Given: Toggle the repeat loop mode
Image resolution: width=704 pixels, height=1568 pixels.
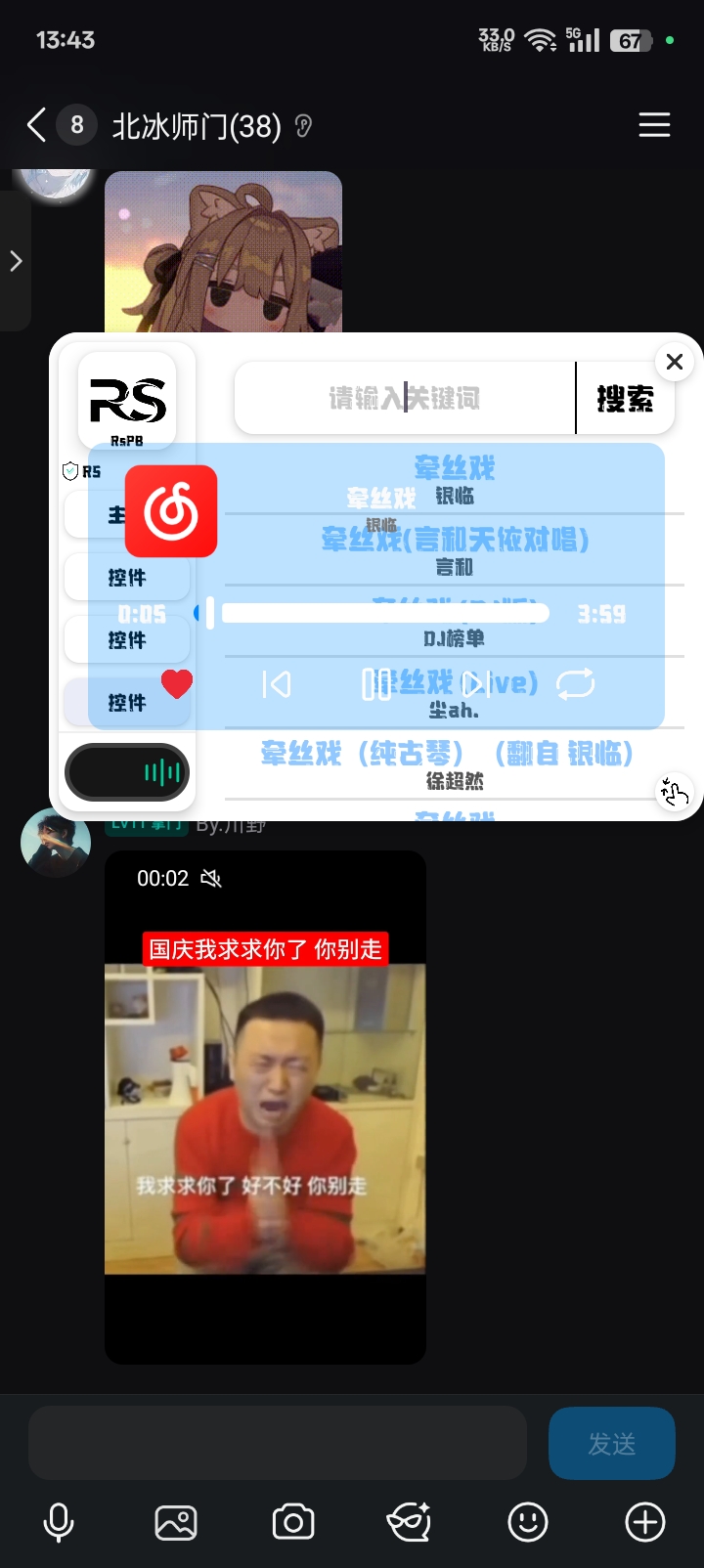Looking at the screenshot, I should coord(575,684).
